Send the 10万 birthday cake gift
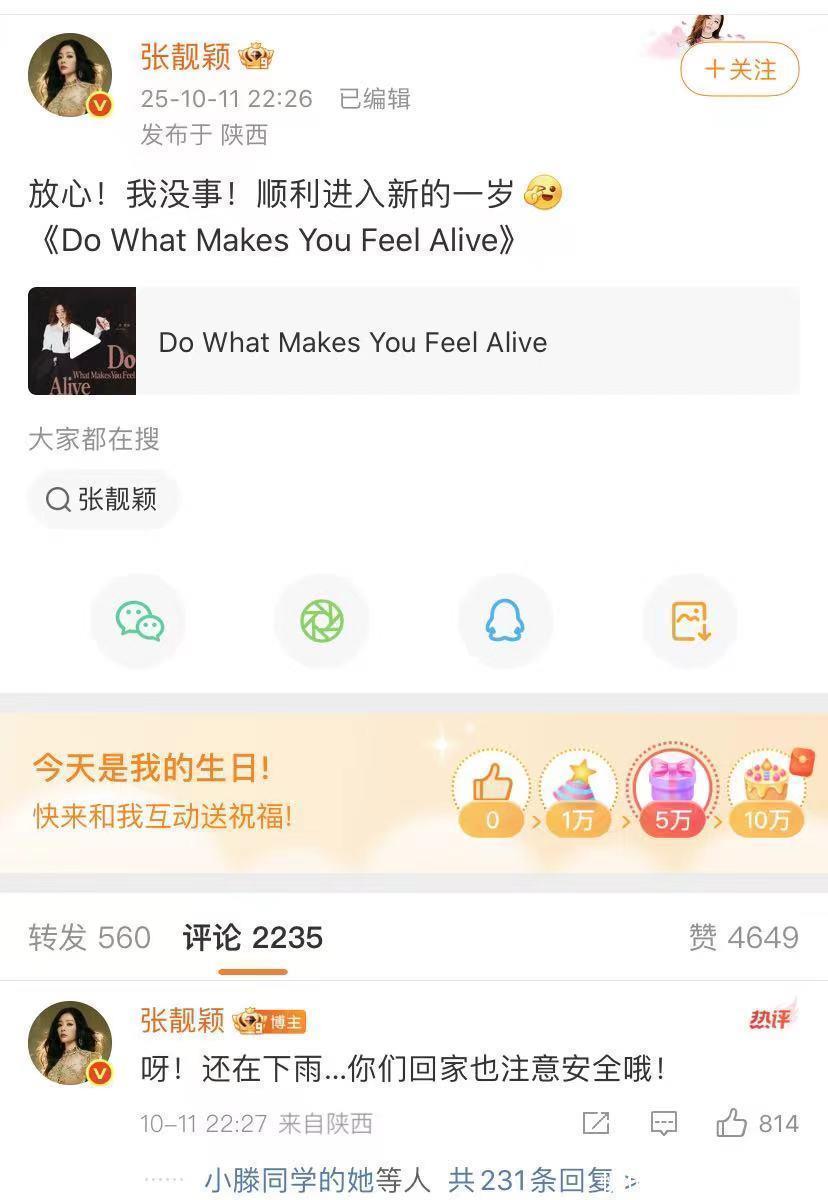The height and width of the screenshot is (1200, 828). tap(767, 795)
